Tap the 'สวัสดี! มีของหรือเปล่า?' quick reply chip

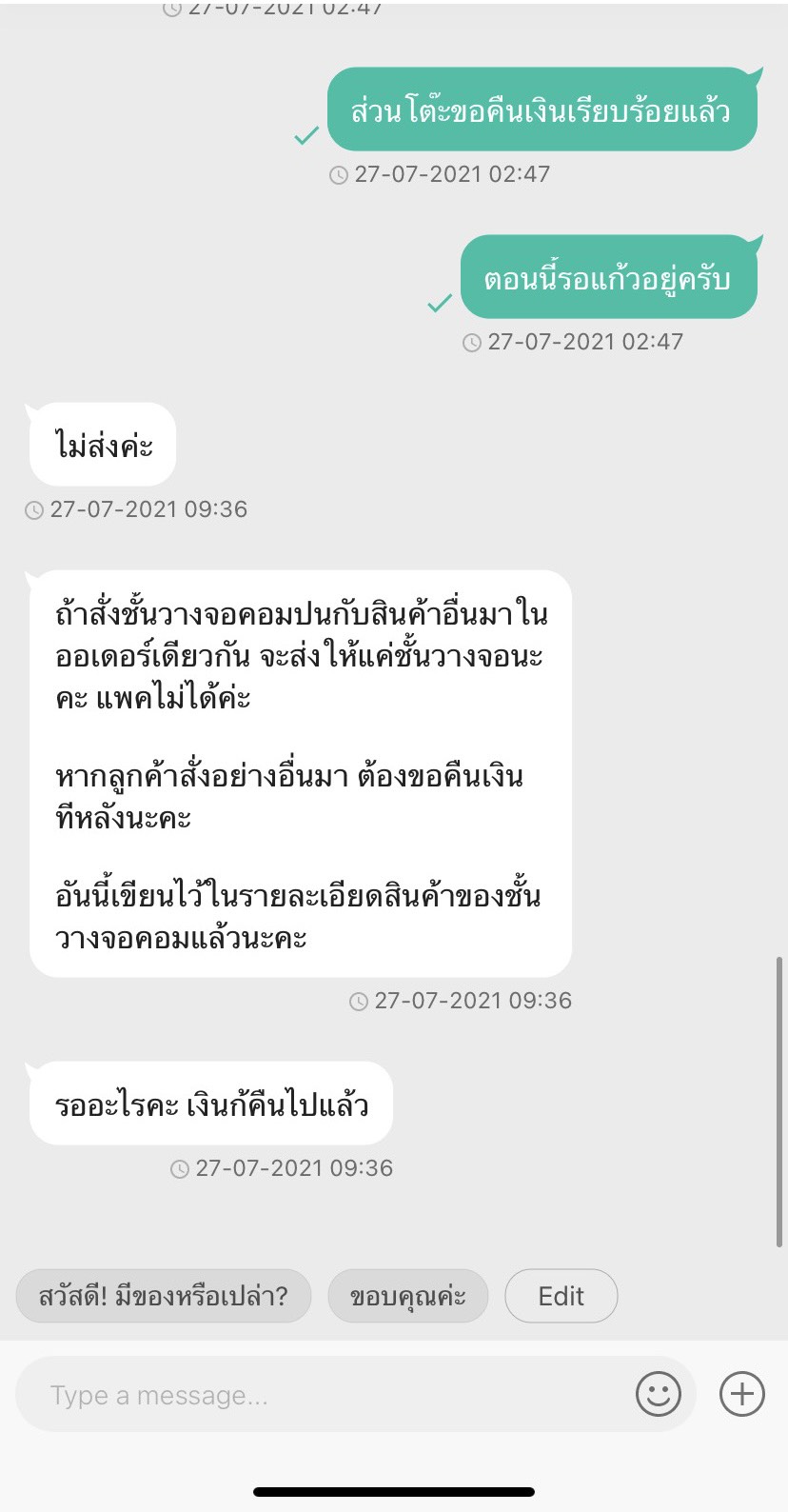(x=164, y=1296)
